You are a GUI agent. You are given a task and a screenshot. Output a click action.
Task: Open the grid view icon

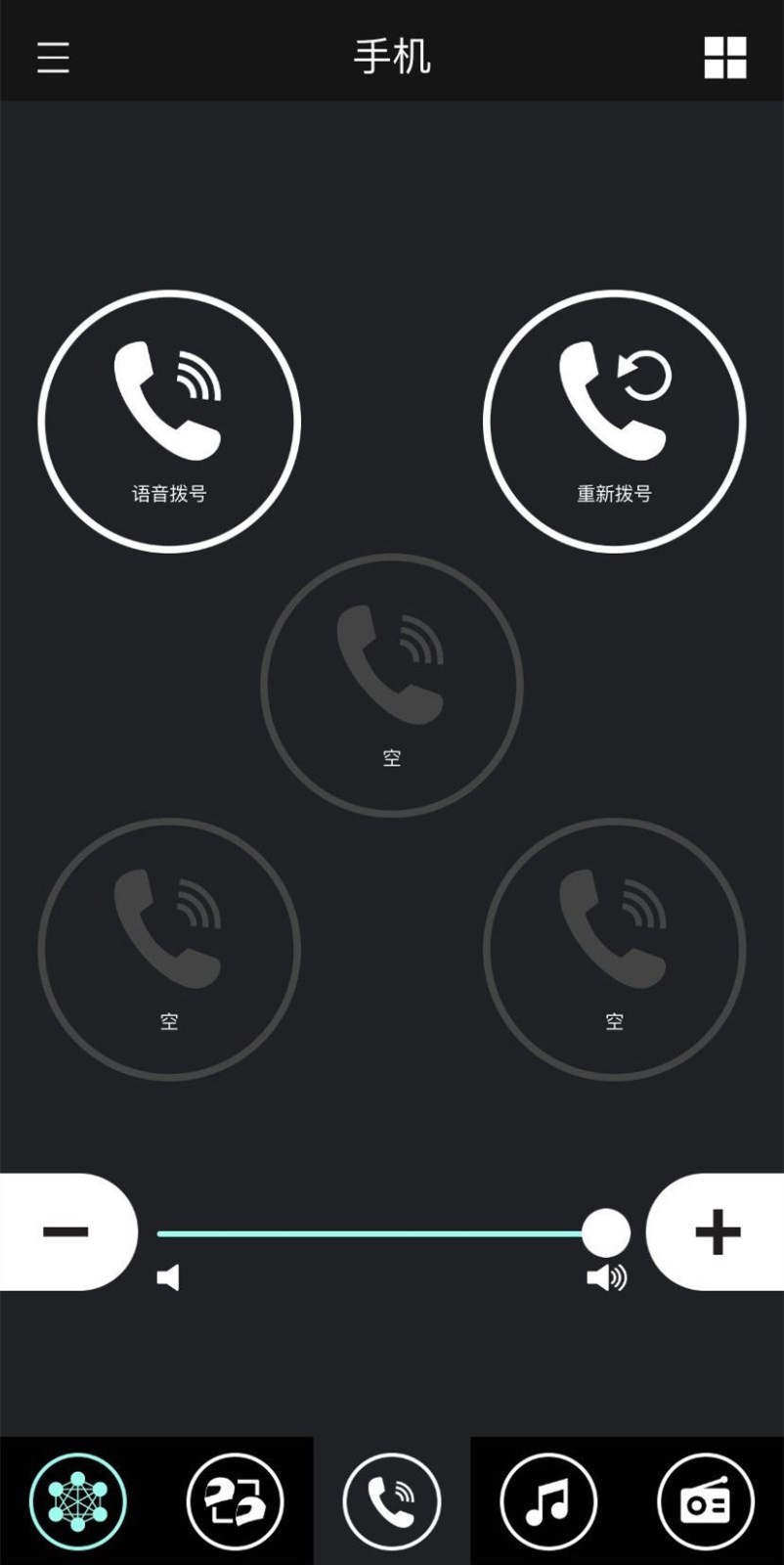(x=725, y=57)
